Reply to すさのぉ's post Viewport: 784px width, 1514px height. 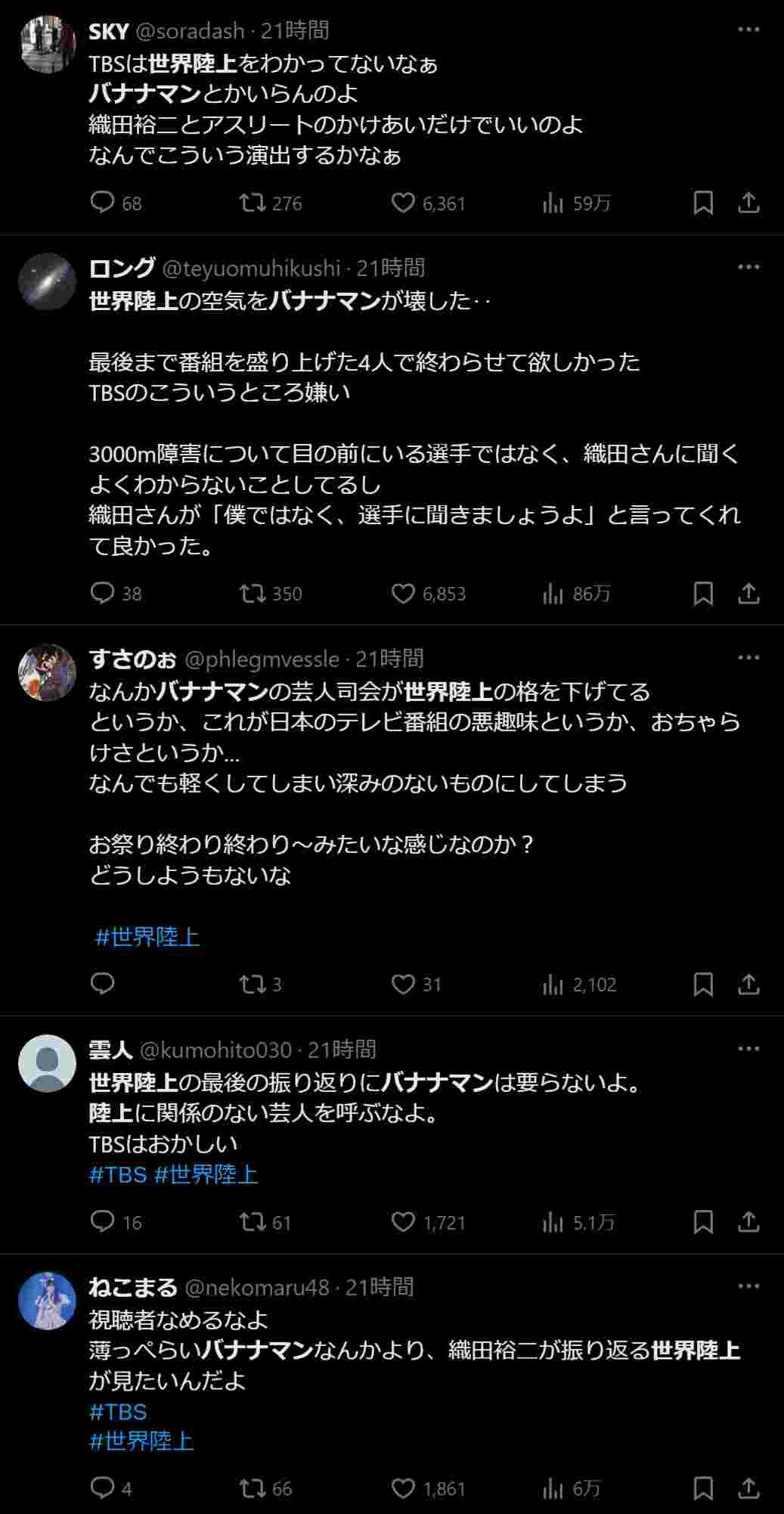(x=102, y=983)
